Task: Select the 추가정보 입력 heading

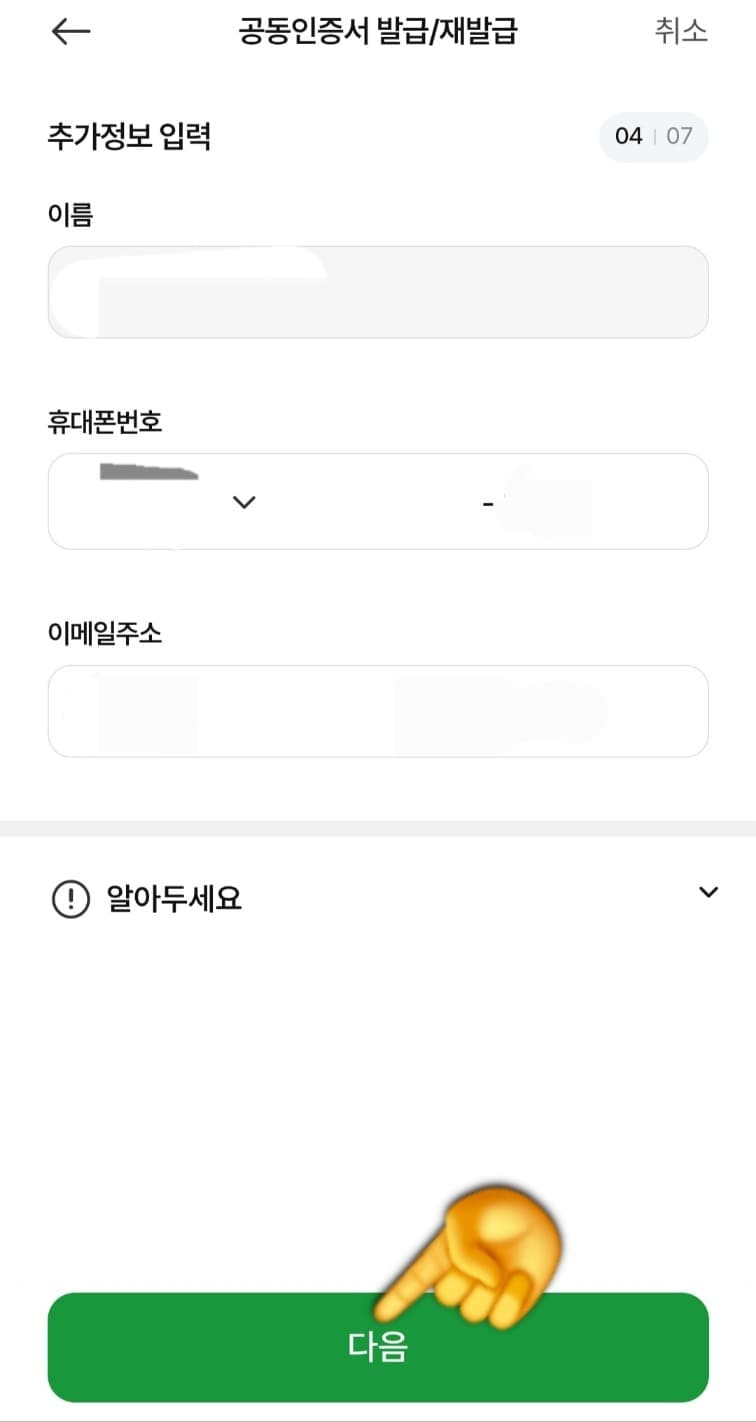Action: tap(130, 136)
